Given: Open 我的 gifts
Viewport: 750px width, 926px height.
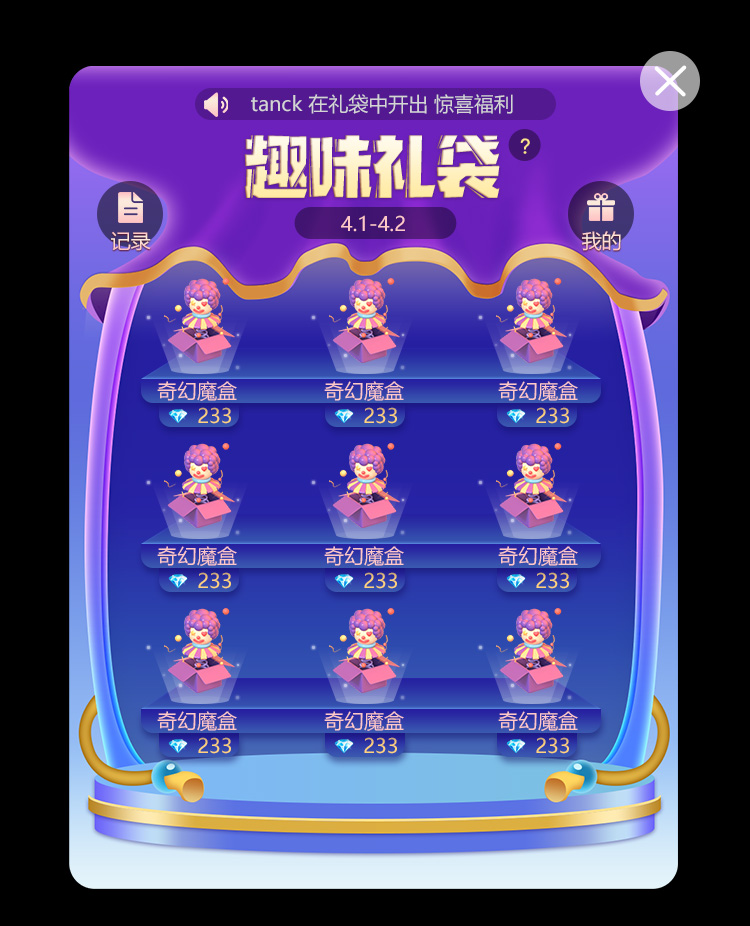Looking at the screenshot, I should (x=601, y=216).
